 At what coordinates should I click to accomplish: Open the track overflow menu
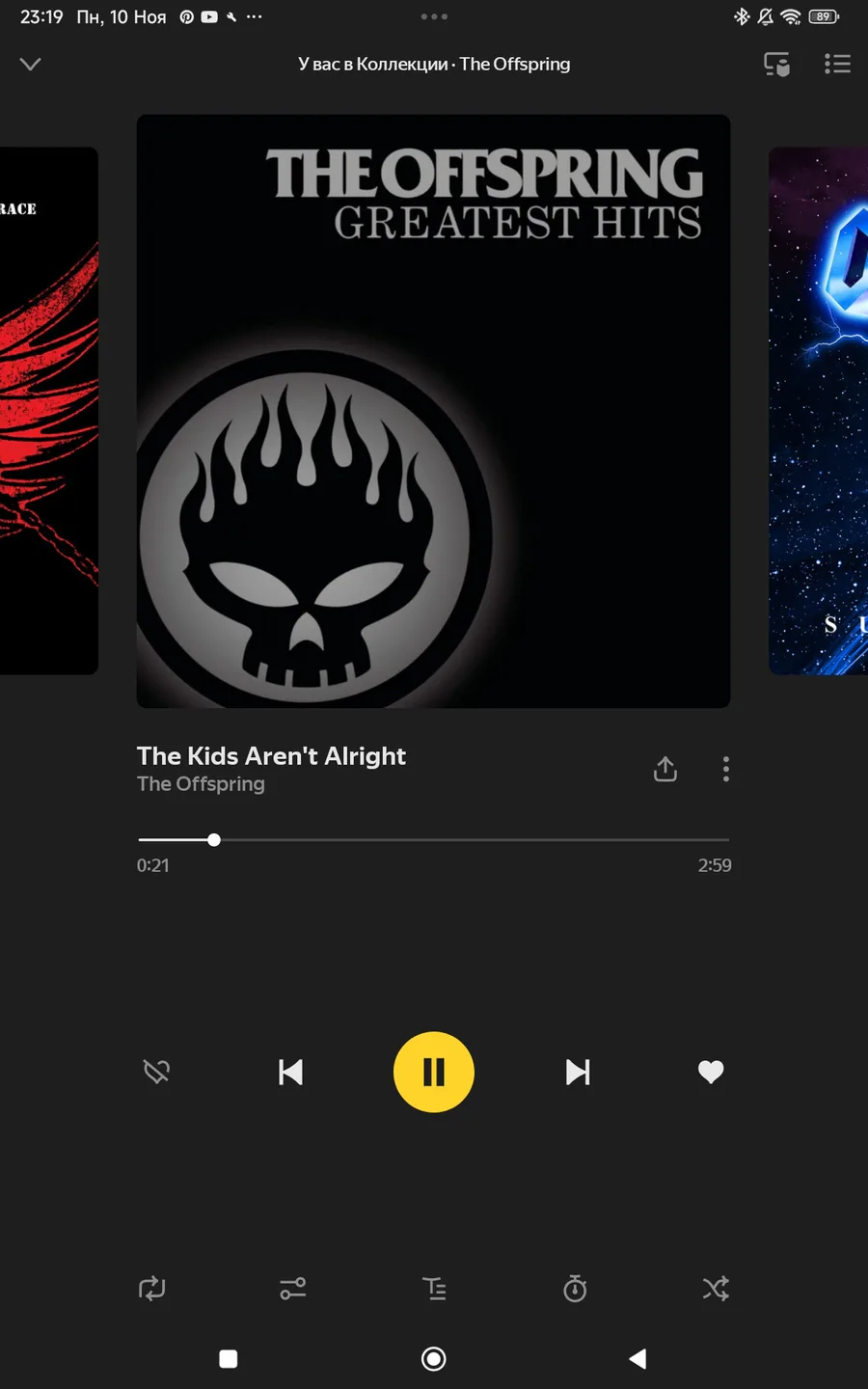point(726,769)
